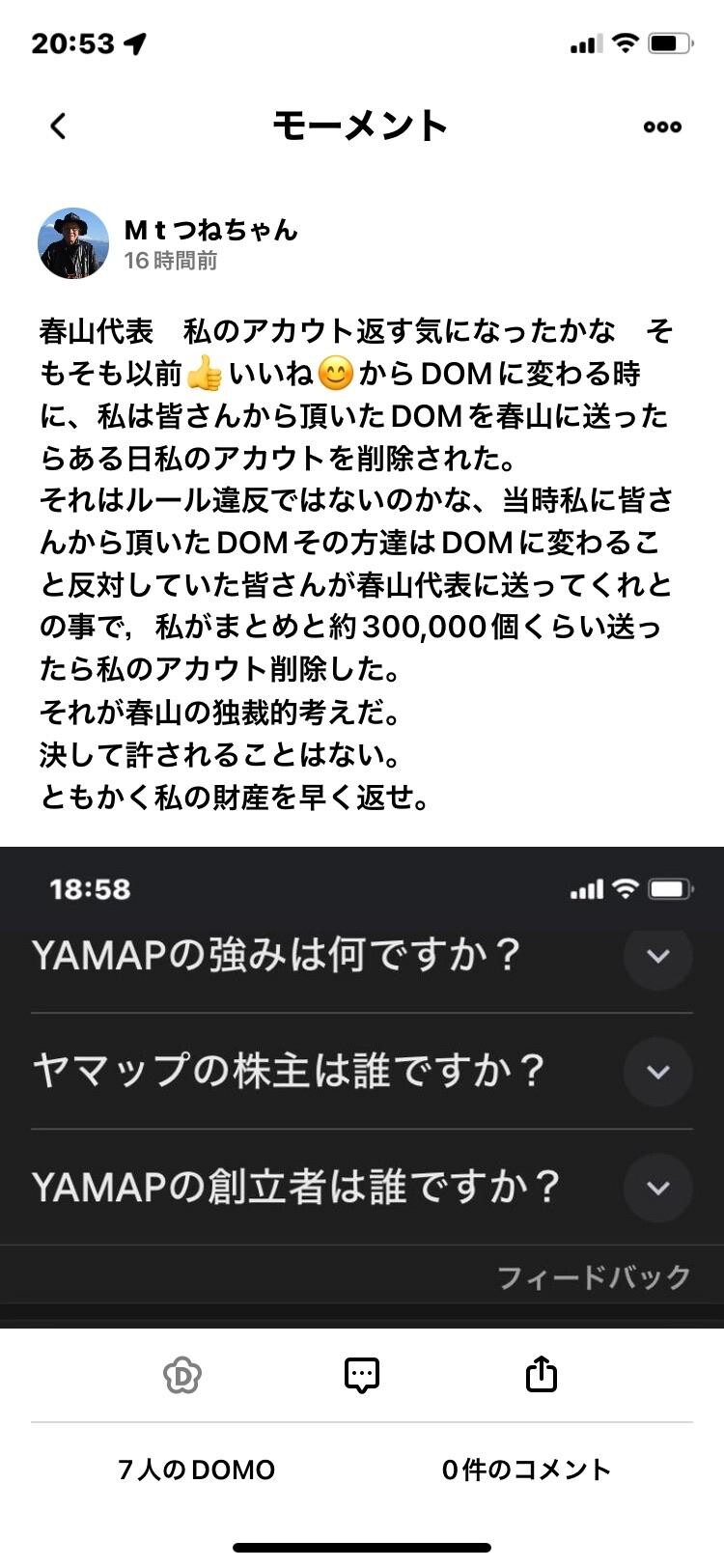The image size is (724, 1568).
Task: Go back using the left chevron arrow
Action: pos(58,126)
